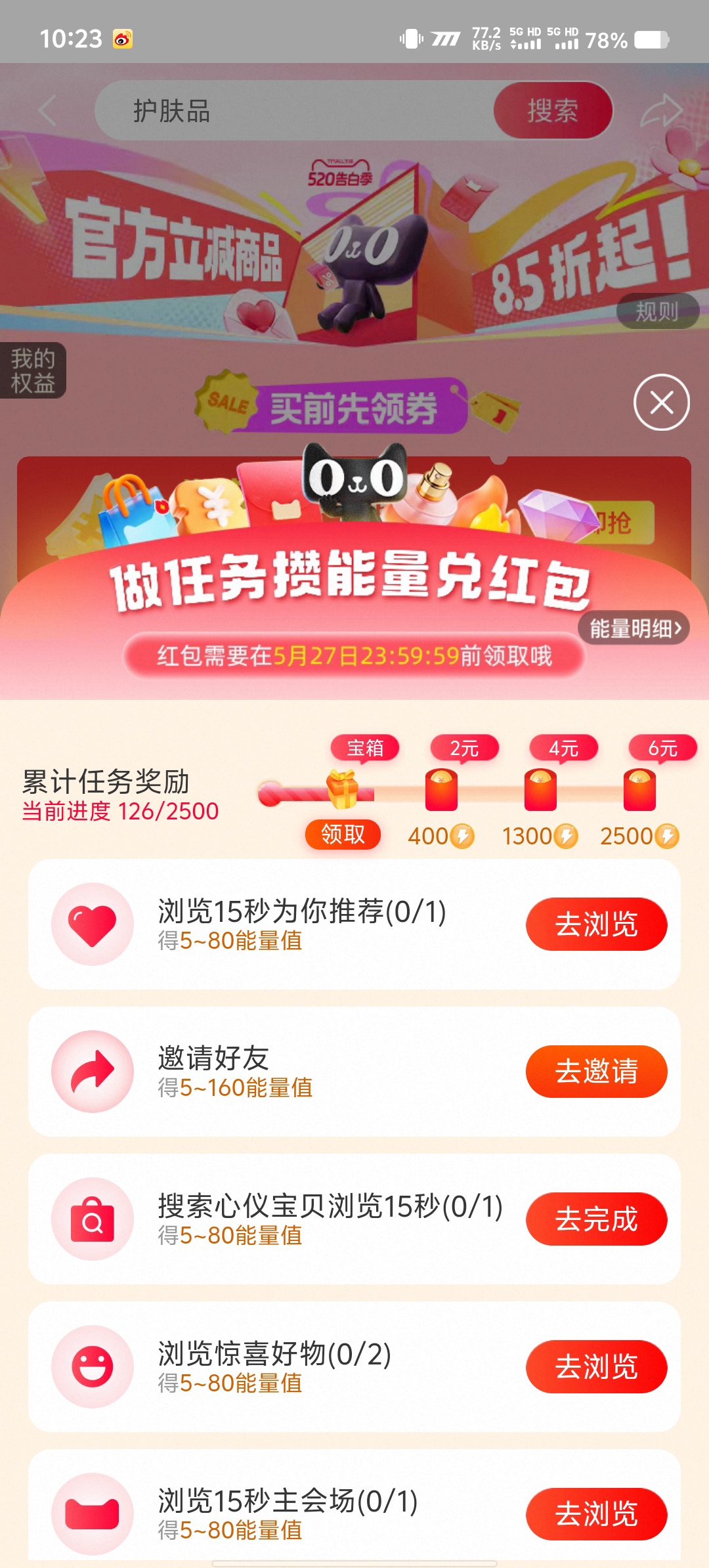The width and height of the screenshot is (709, 1568).
Task: Open the energy details link (能量明细)
Action: point(634,628)
